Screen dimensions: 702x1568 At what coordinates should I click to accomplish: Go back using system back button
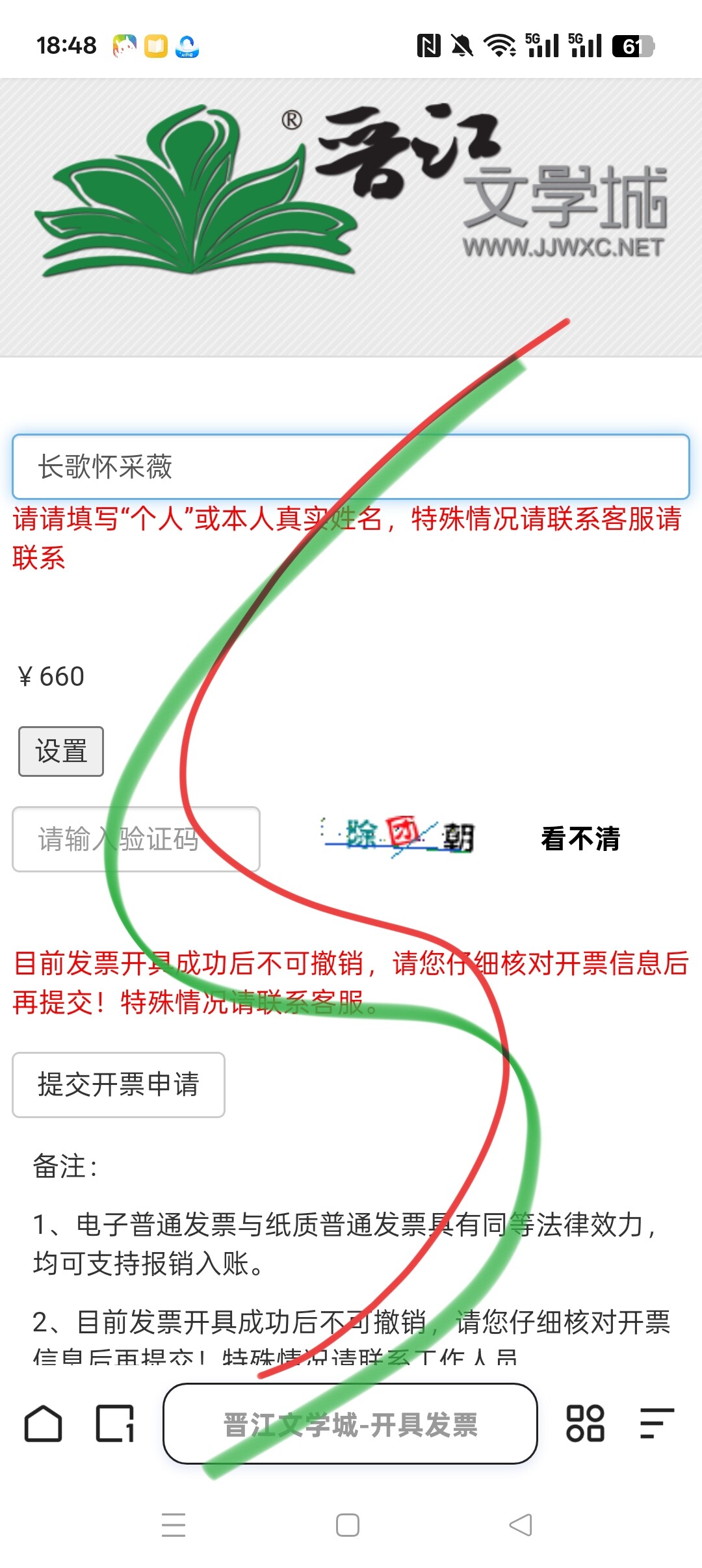click(521, 1524)
